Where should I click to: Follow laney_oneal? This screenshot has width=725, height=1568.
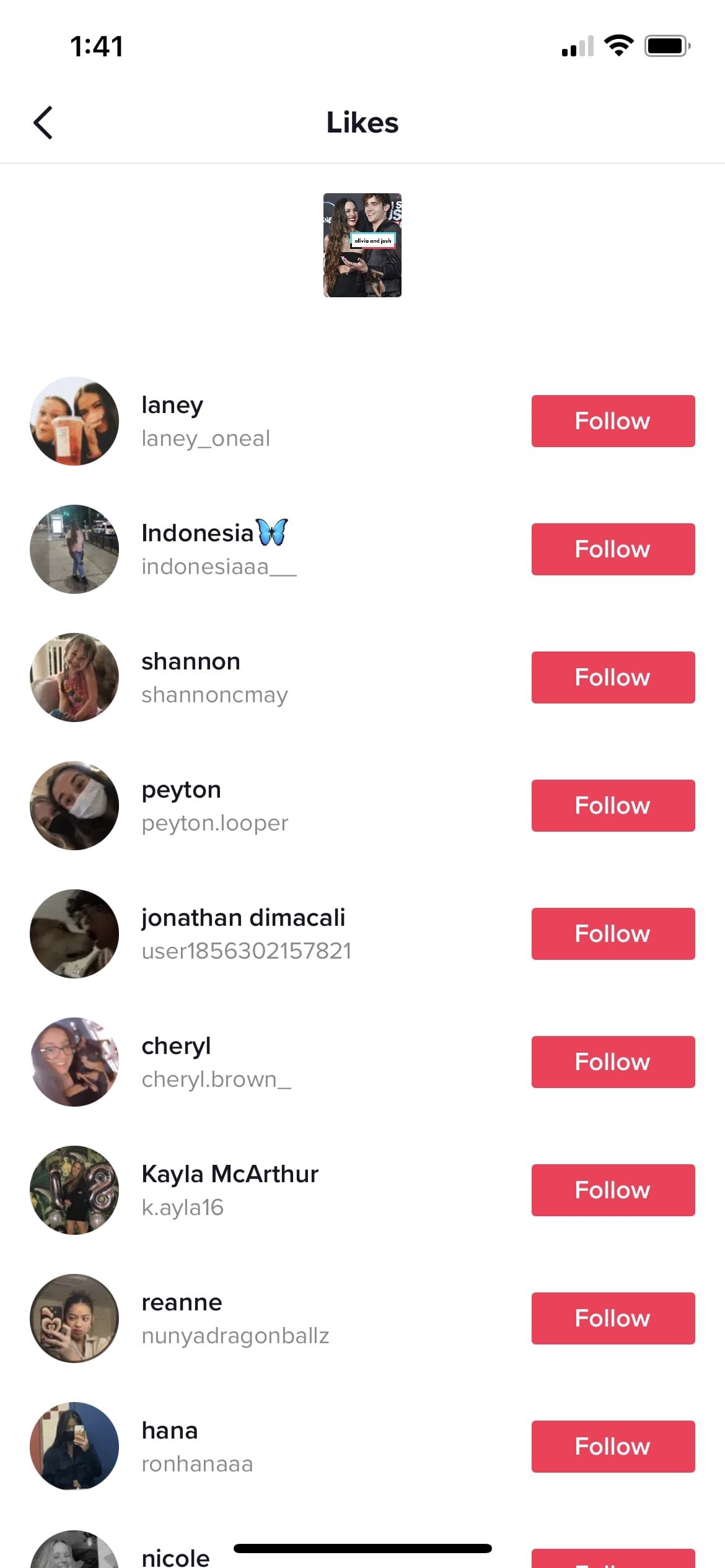612,421
